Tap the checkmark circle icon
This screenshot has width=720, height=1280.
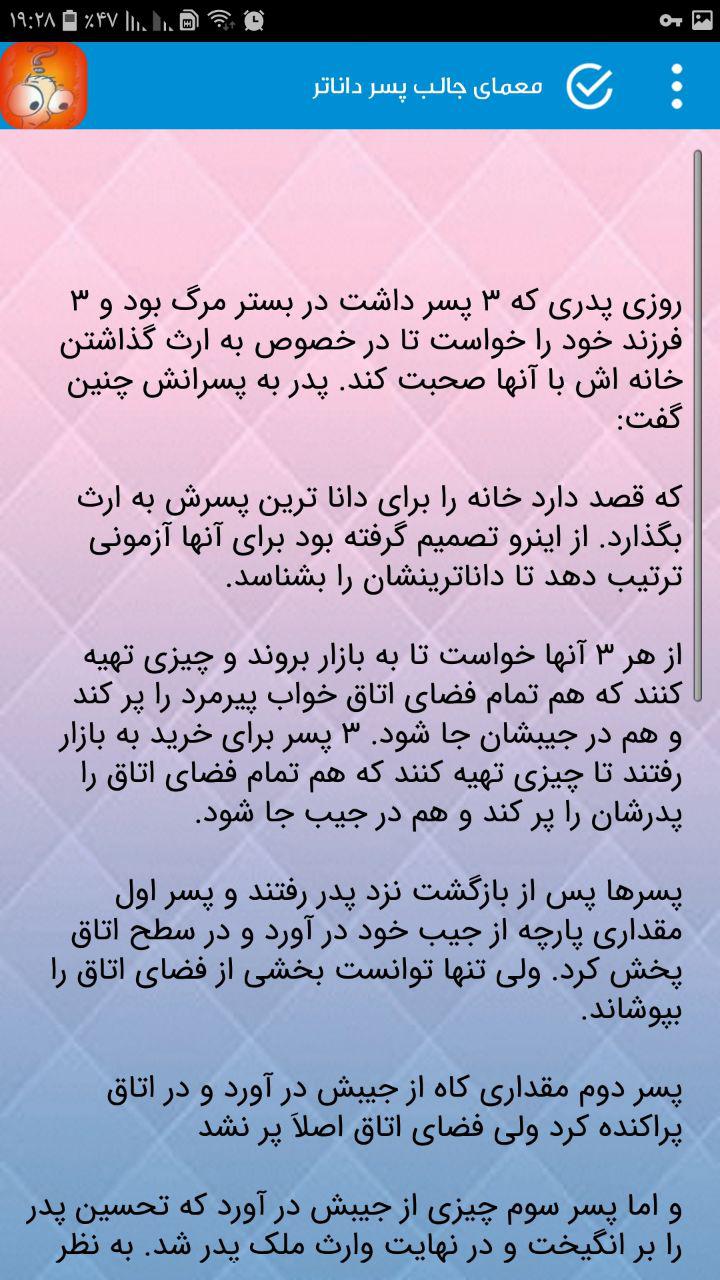coord(590,86)
